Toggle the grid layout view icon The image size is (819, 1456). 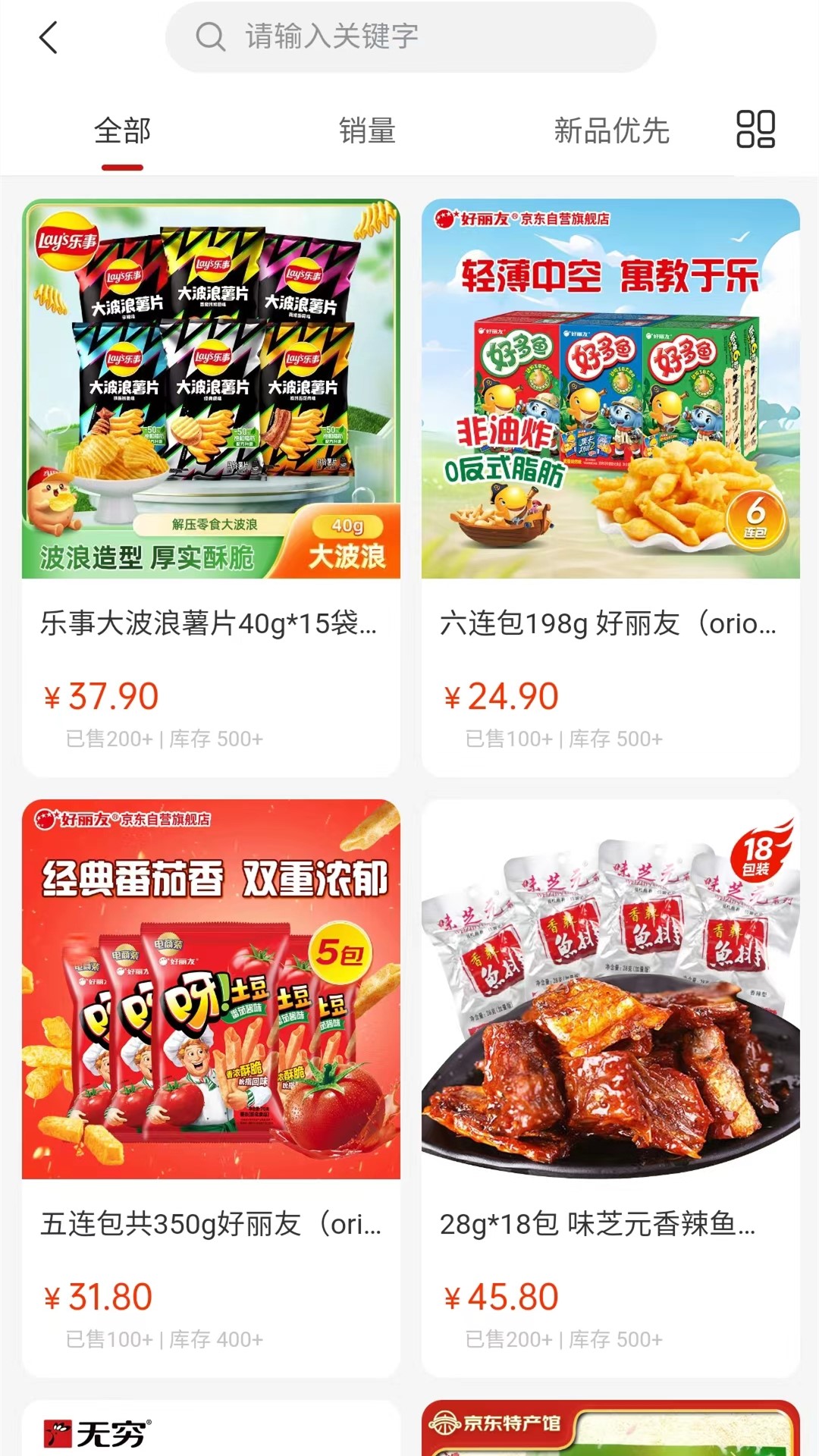tap(755, 129)
